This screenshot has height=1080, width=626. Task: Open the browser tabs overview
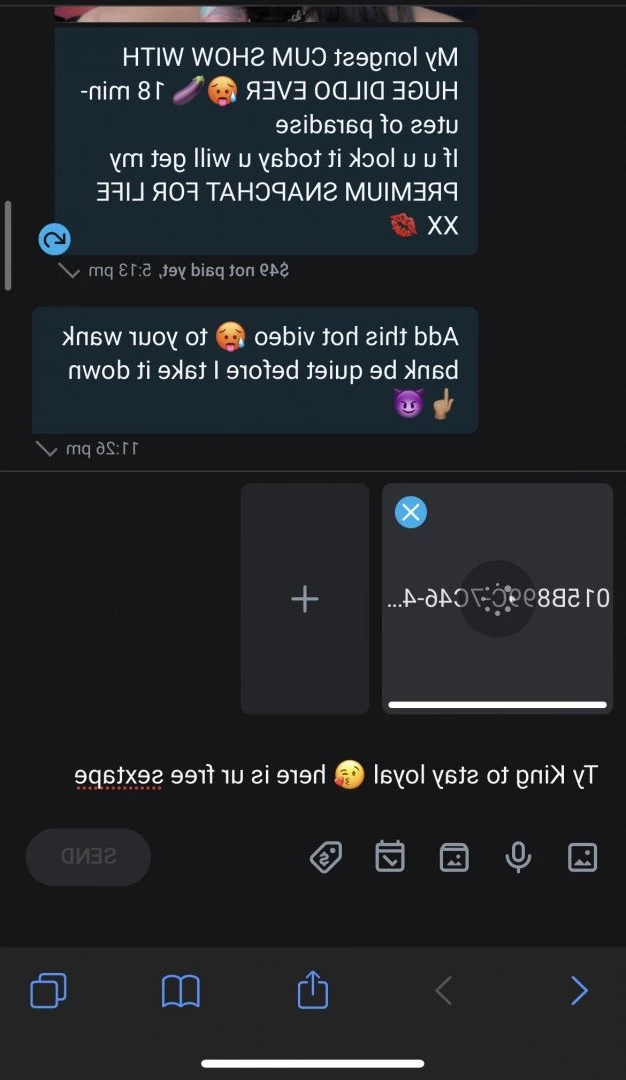[x=48, y=991]
